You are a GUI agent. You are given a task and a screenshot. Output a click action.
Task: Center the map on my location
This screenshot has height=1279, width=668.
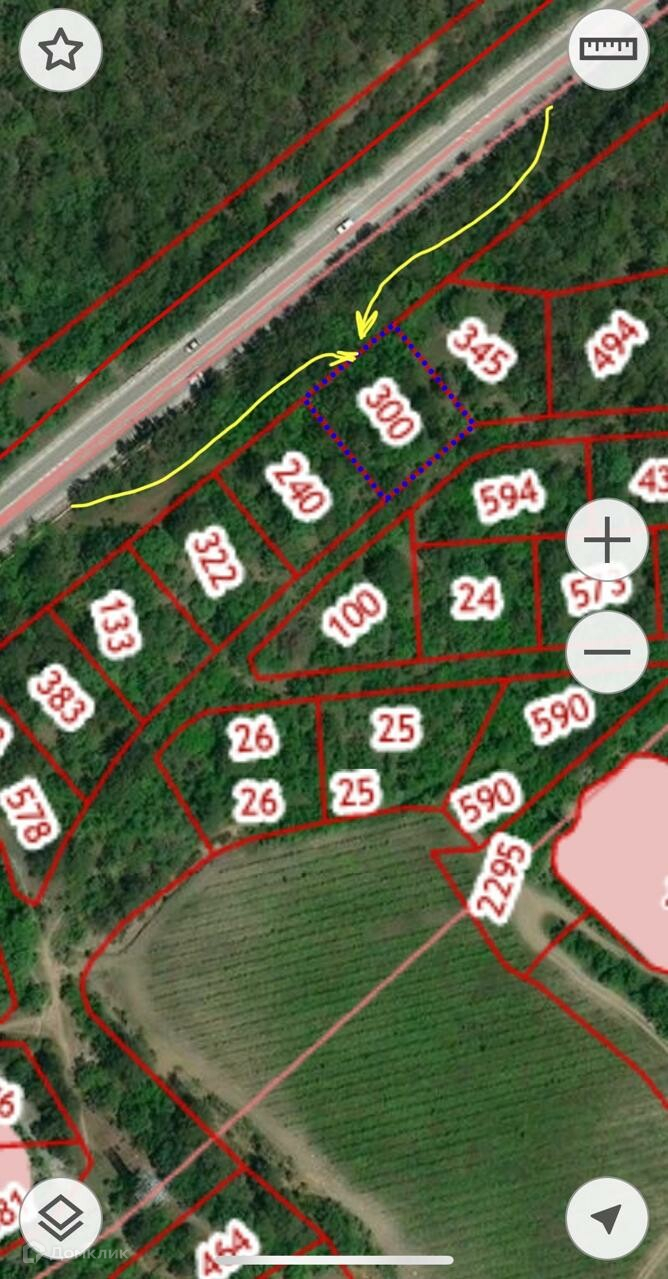(608, 1219)
